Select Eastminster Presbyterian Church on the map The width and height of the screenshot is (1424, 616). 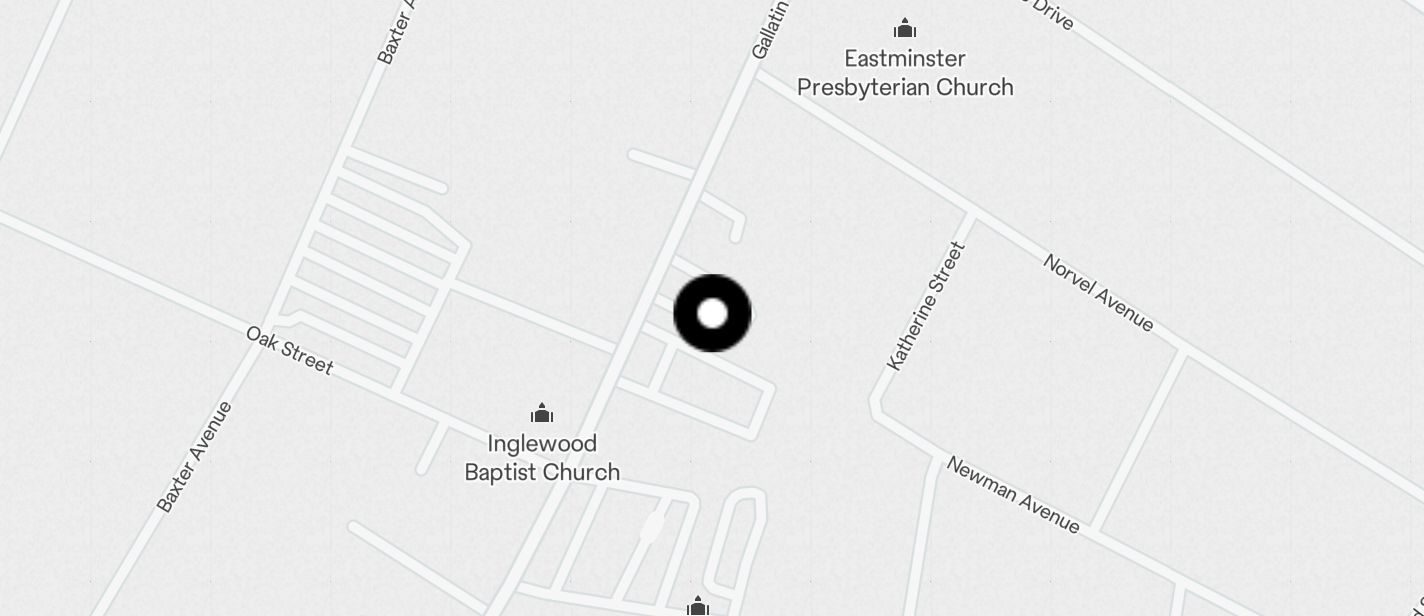(905, 29)
